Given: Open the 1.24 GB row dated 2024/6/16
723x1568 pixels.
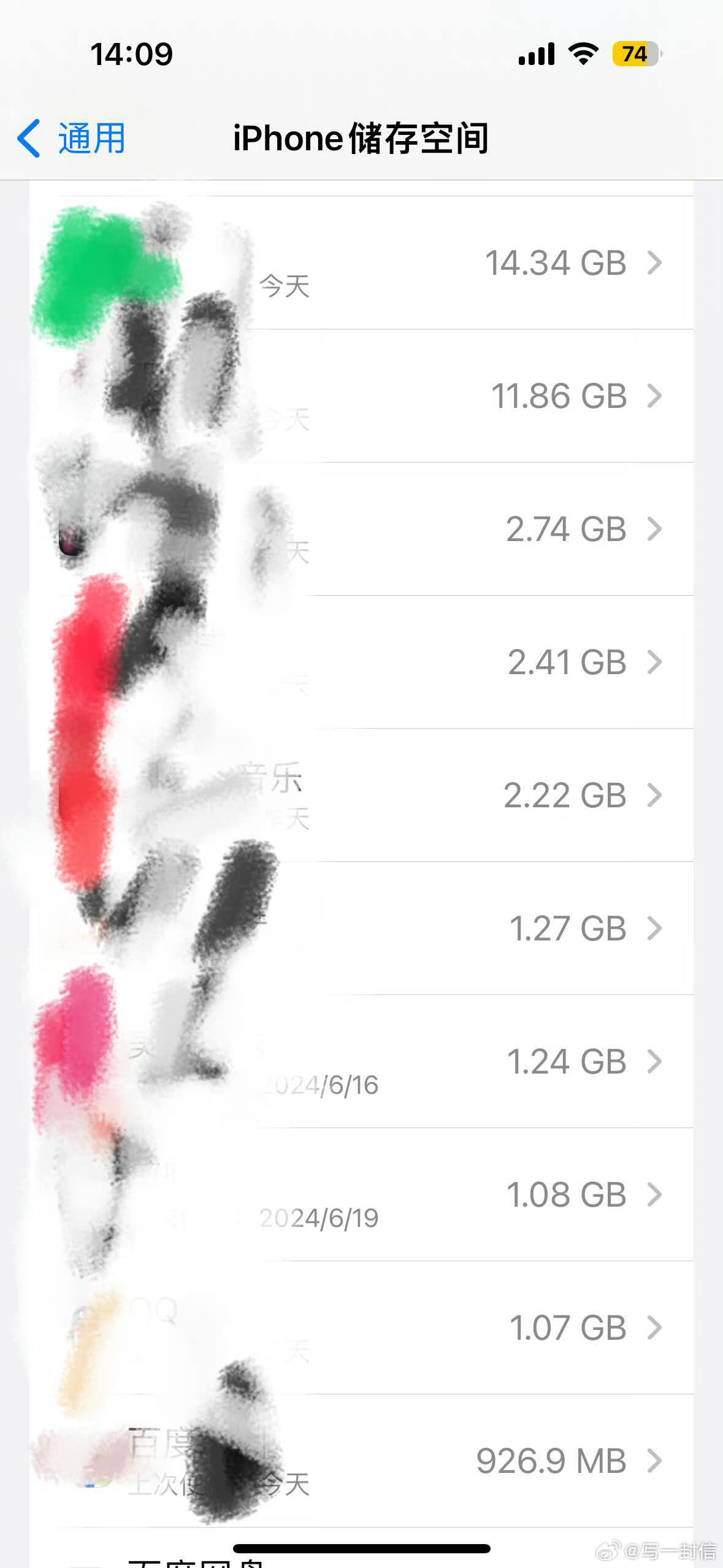Looking at the screenshot, I should click(x=361, y=1062).
